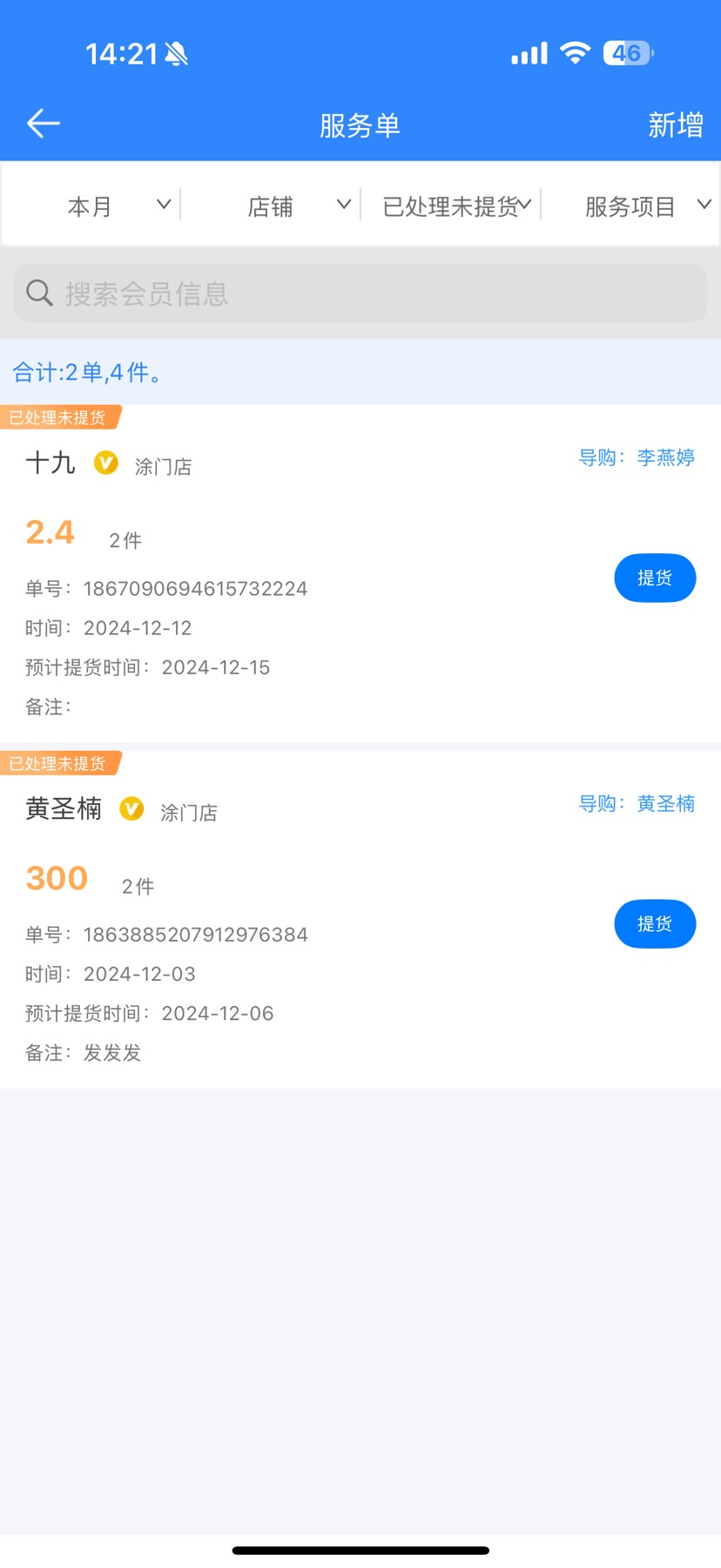721x1568 pixels.
Task: Tap 提货 for 十九's order
Action: 655,578
